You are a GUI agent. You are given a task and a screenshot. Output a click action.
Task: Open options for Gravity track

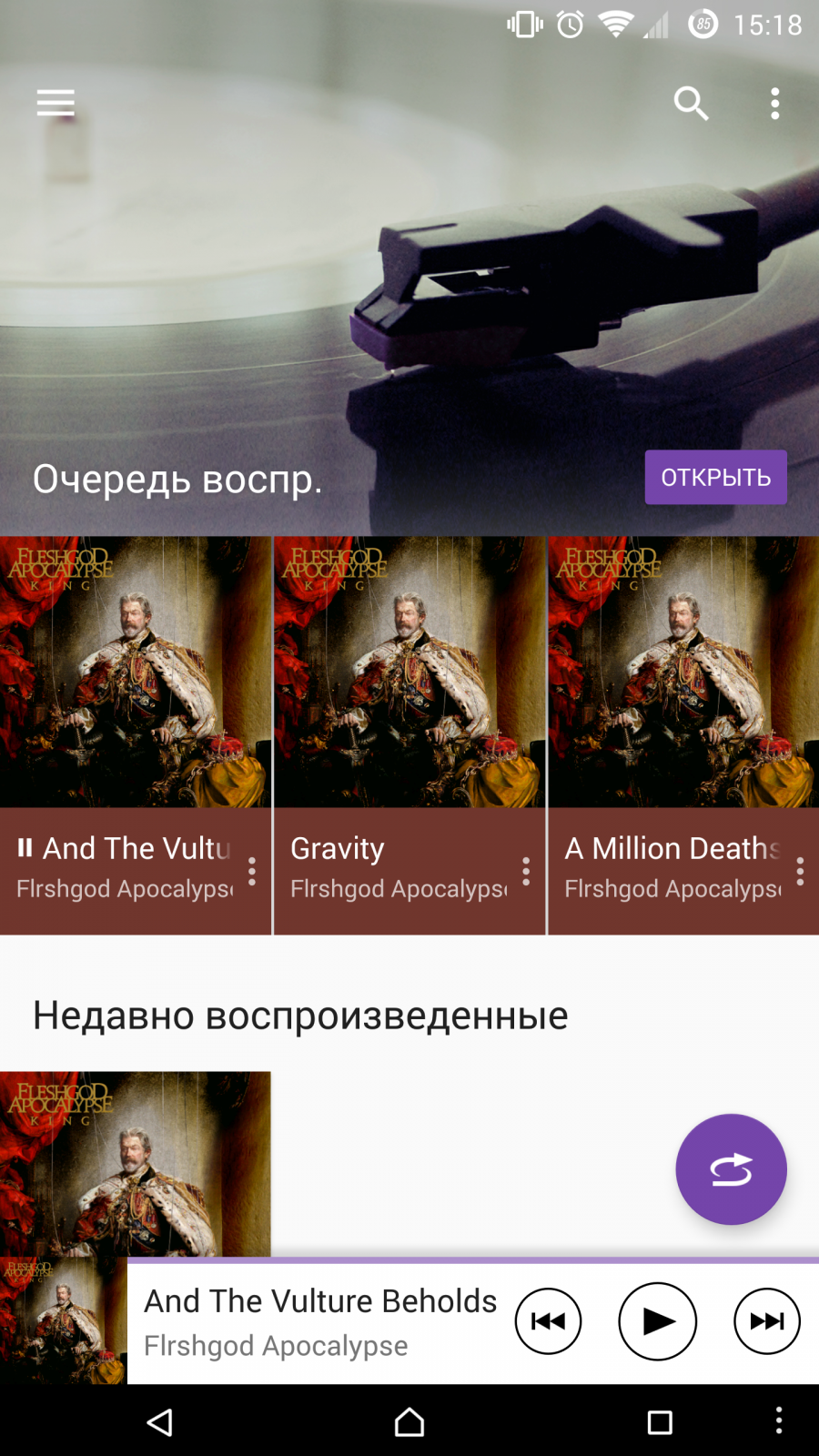pyautogui.click(x=526, y=871)
